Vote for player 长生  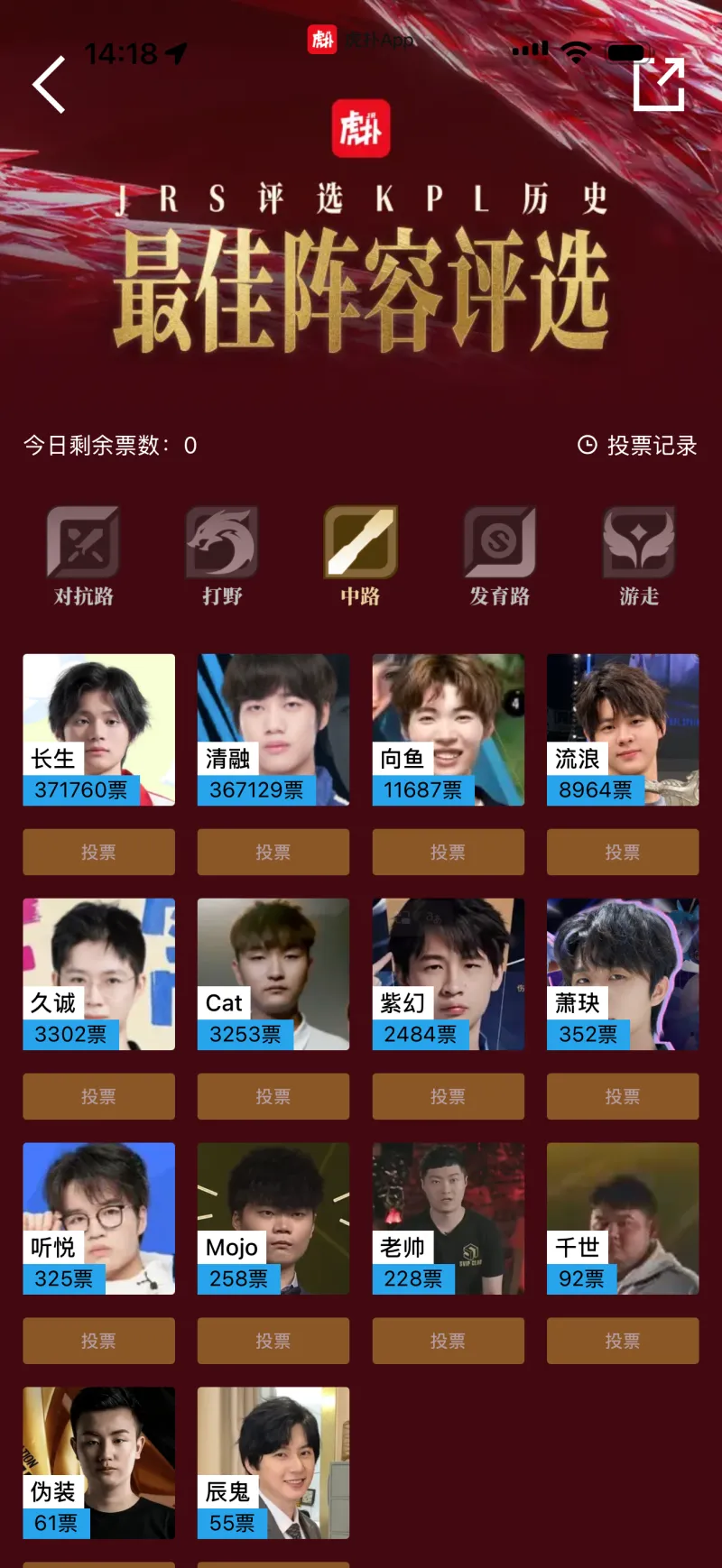(98, 852)
